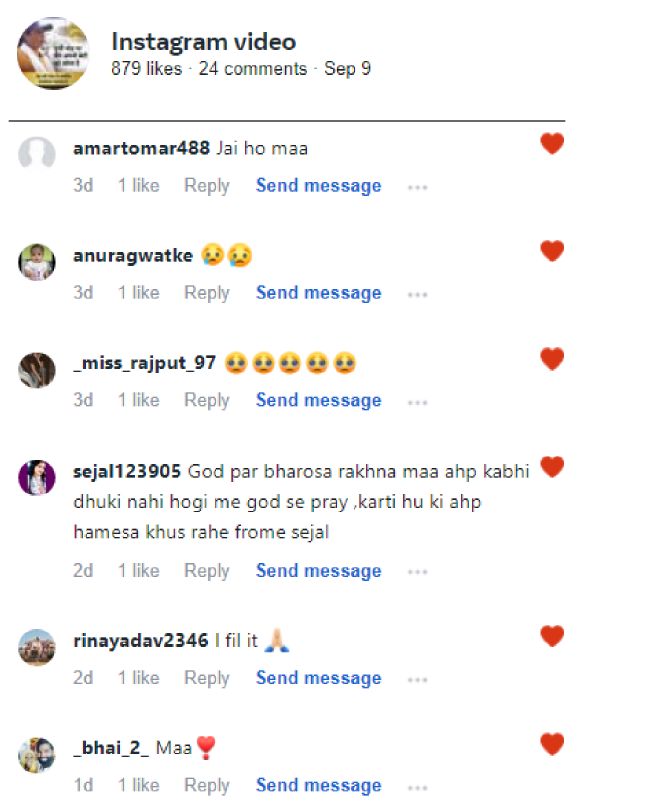The image size is (652, 808).
Task: Open anuragwatke's profile picture
Action: coord(37,262)
